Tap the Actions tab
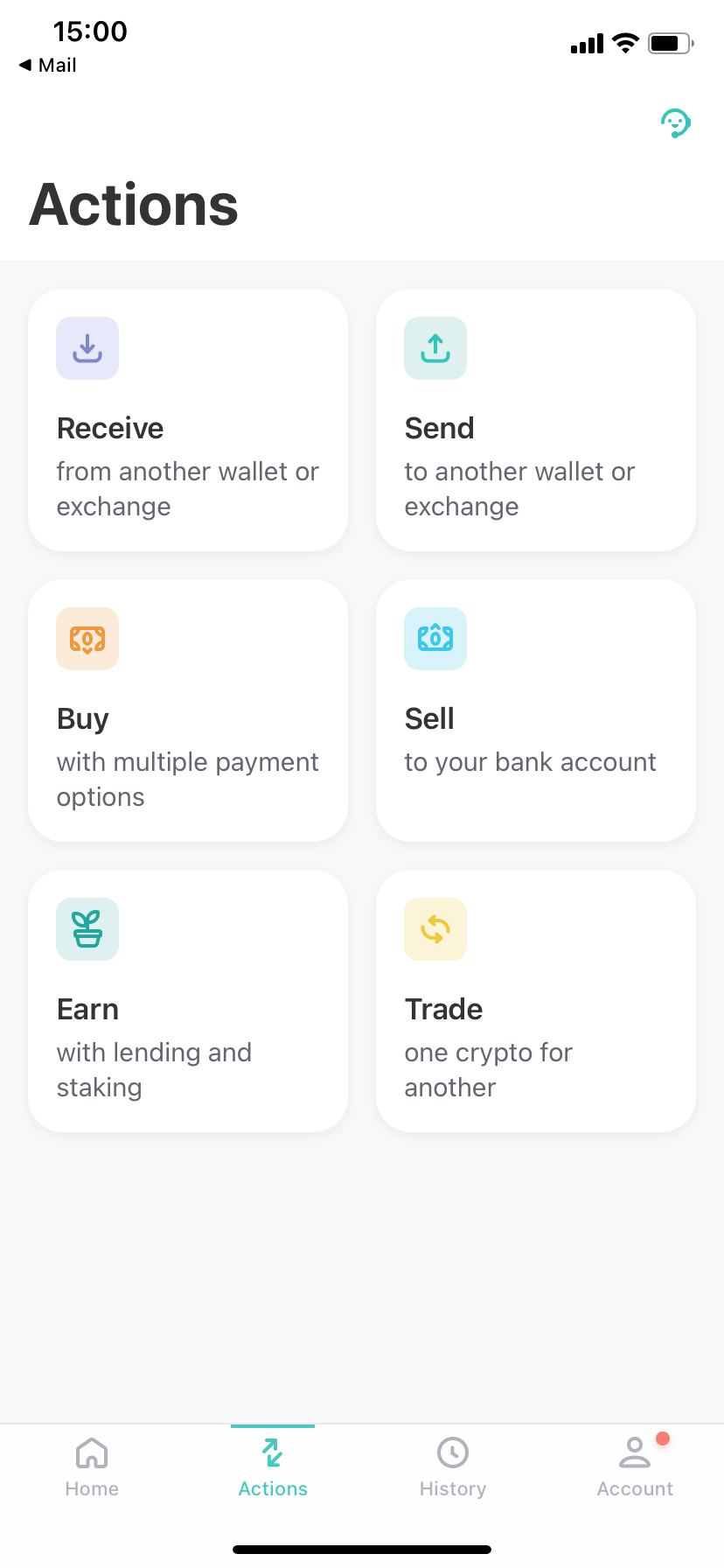Viewport: 724px width, 1568px height. [273, 1467]
